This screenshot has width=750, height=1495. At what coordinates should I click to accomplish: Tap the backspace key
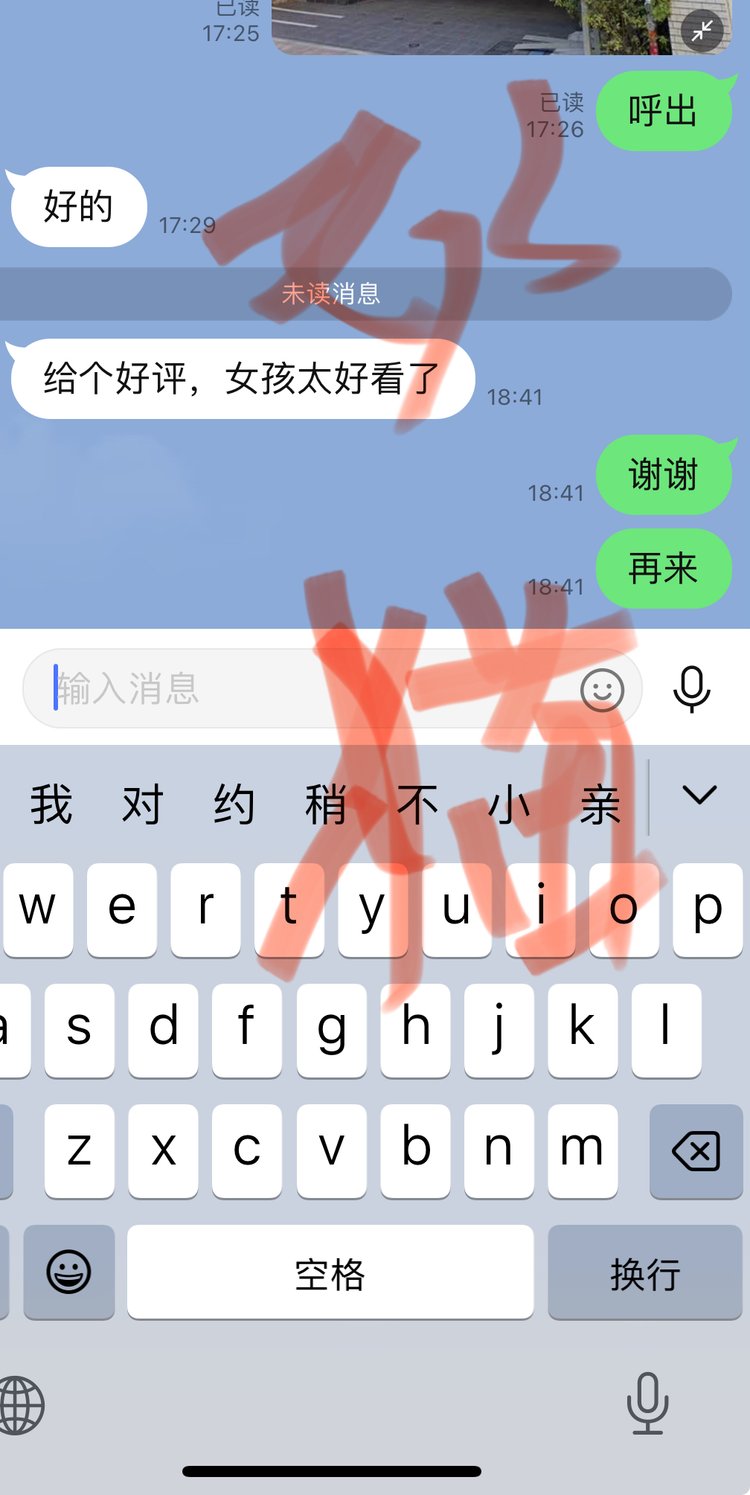pyautogui.click(x=695, y=1152)
